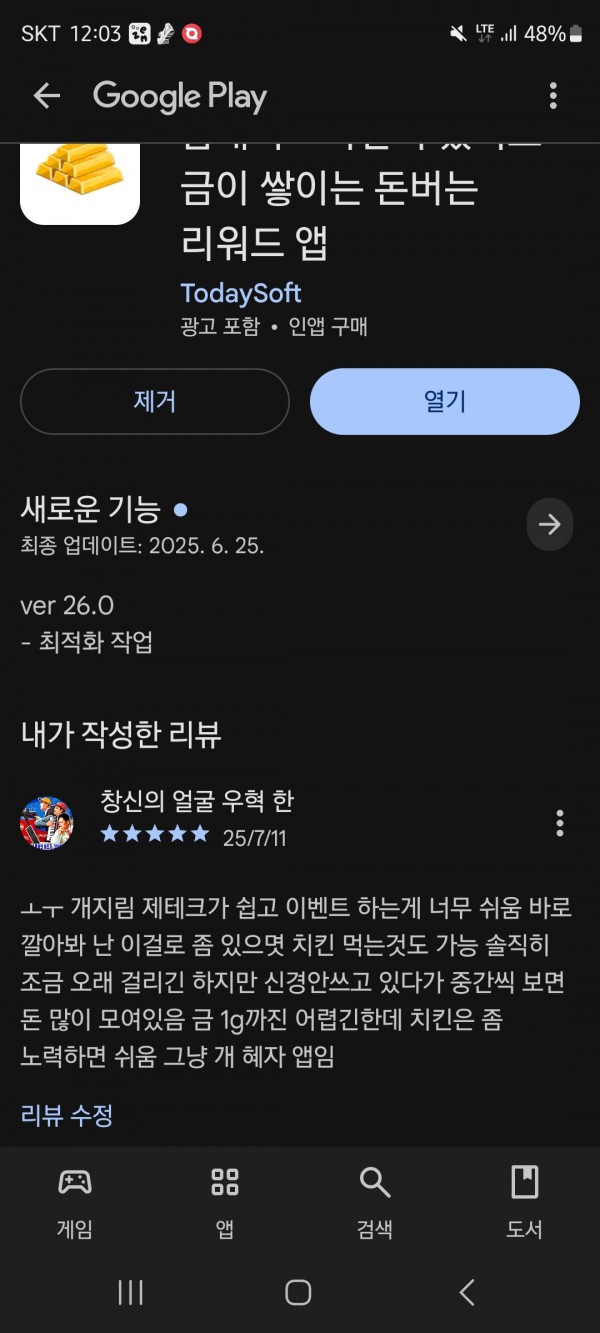Open the Google Play overflow menu

click(x=553, y=96)
